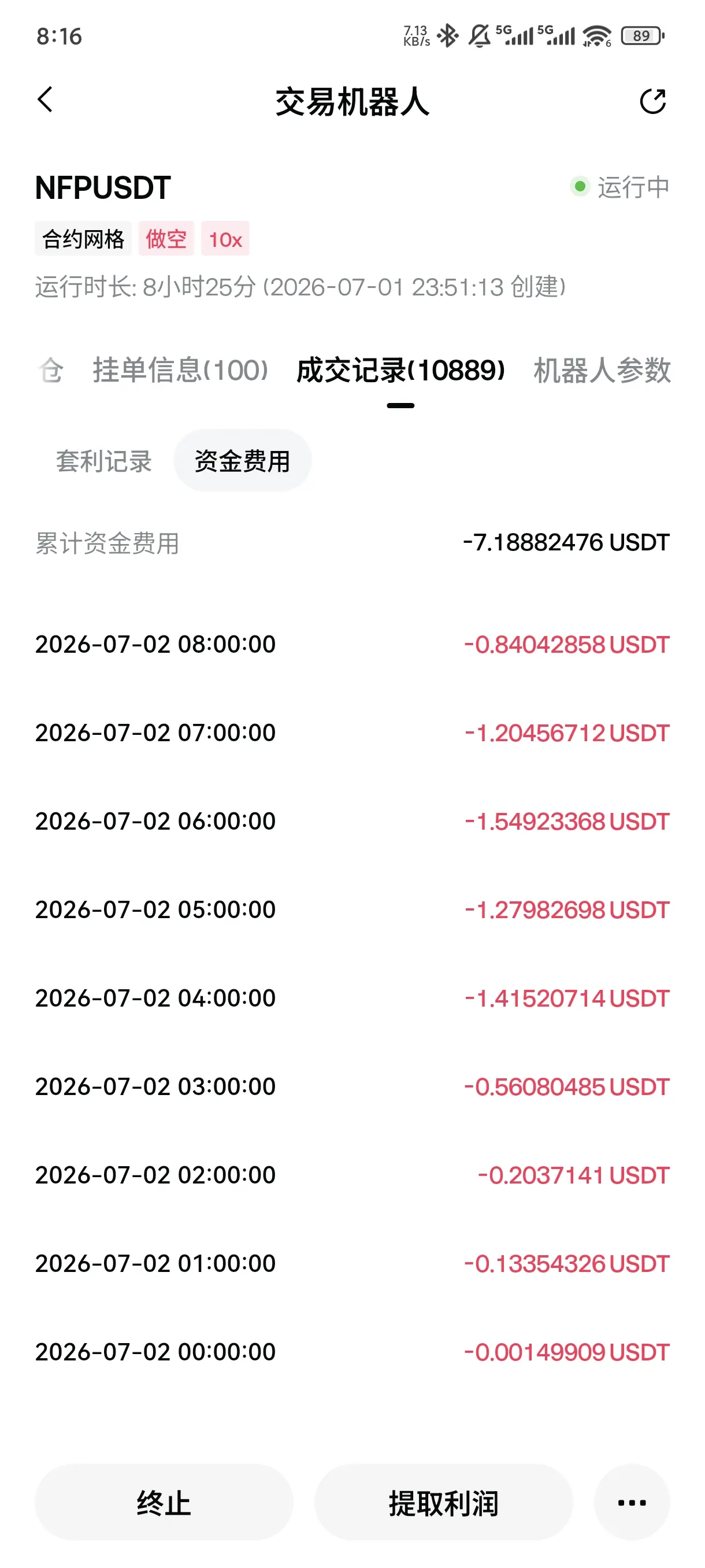Tap 终止 to stop the bot

(164, 1502)
